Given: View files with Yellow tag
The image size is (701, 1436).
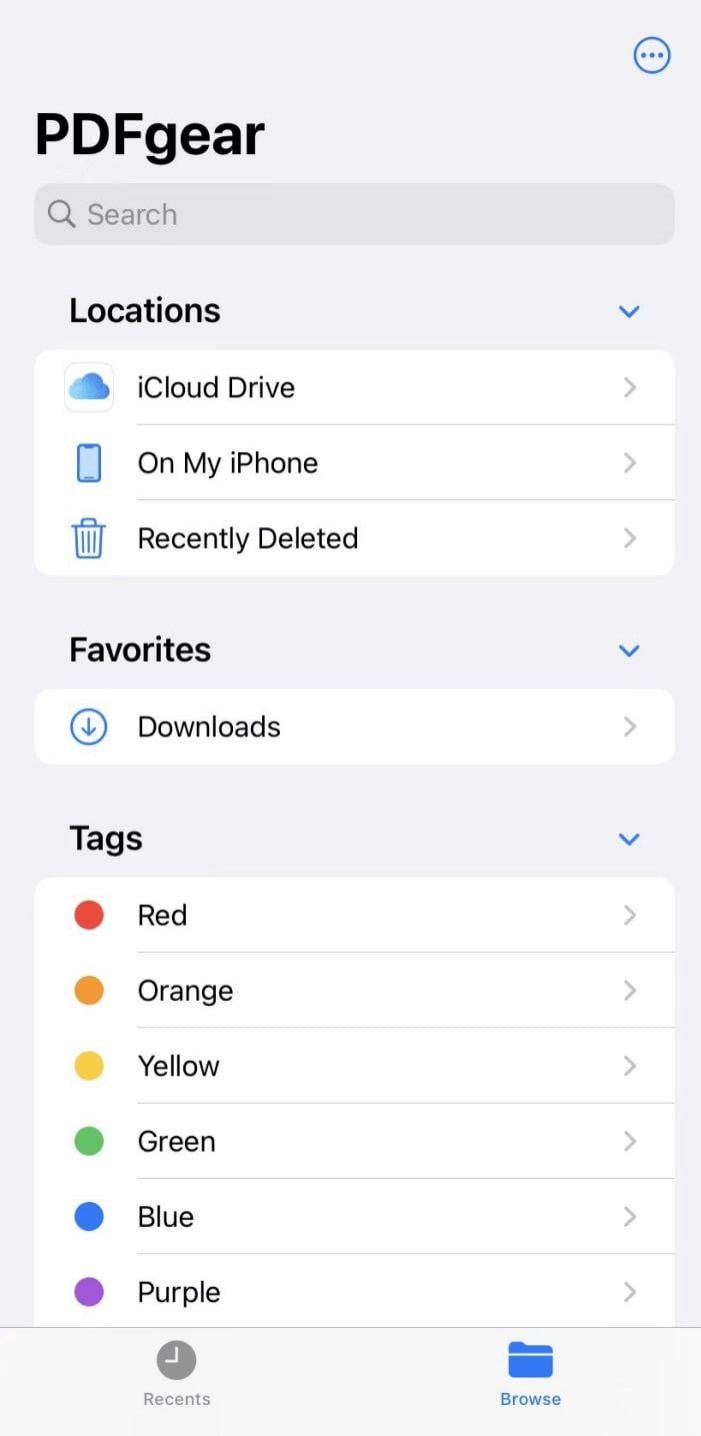Looking at the screenshot, I should (x=354, y=1066).
